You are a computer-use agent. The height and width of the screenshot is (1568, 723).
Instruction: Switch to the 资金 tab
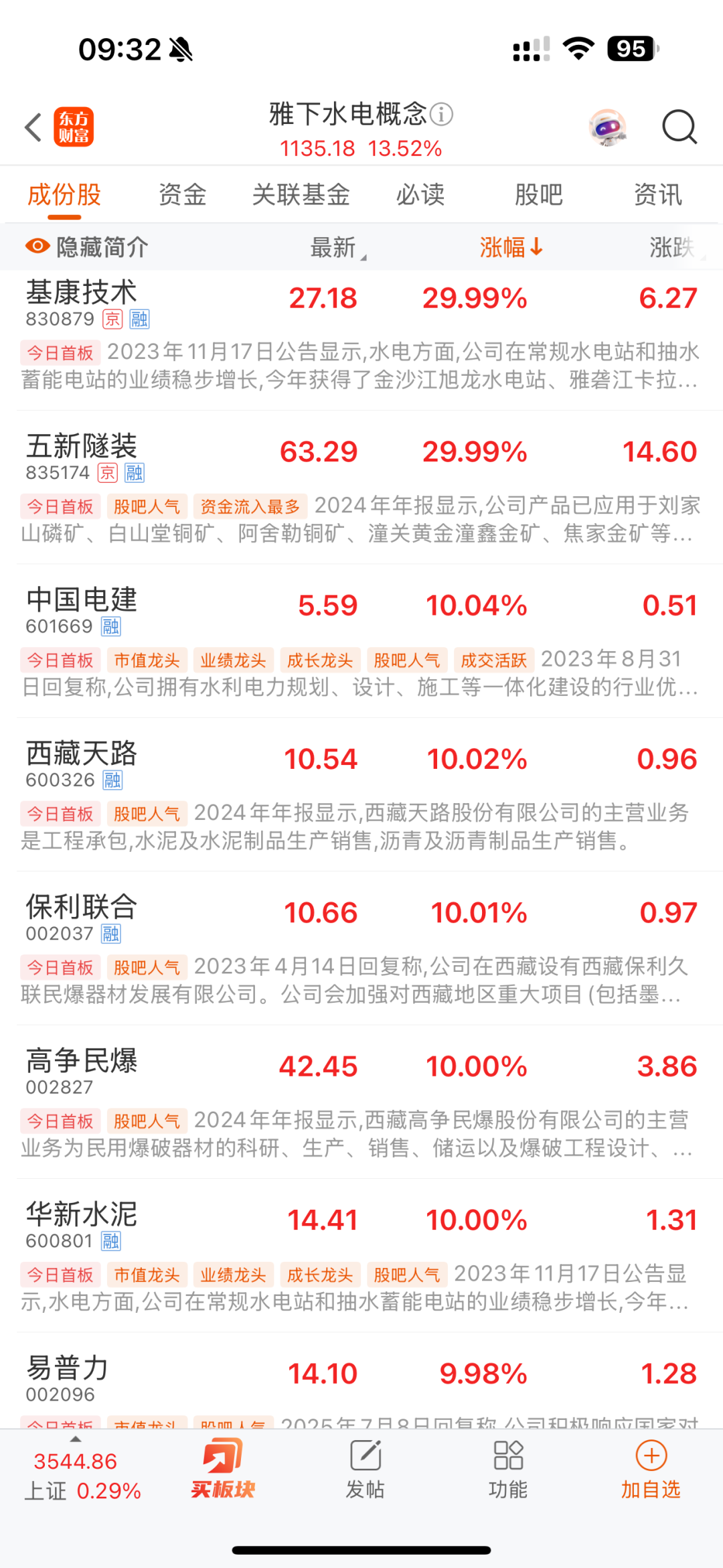[182, 195]
